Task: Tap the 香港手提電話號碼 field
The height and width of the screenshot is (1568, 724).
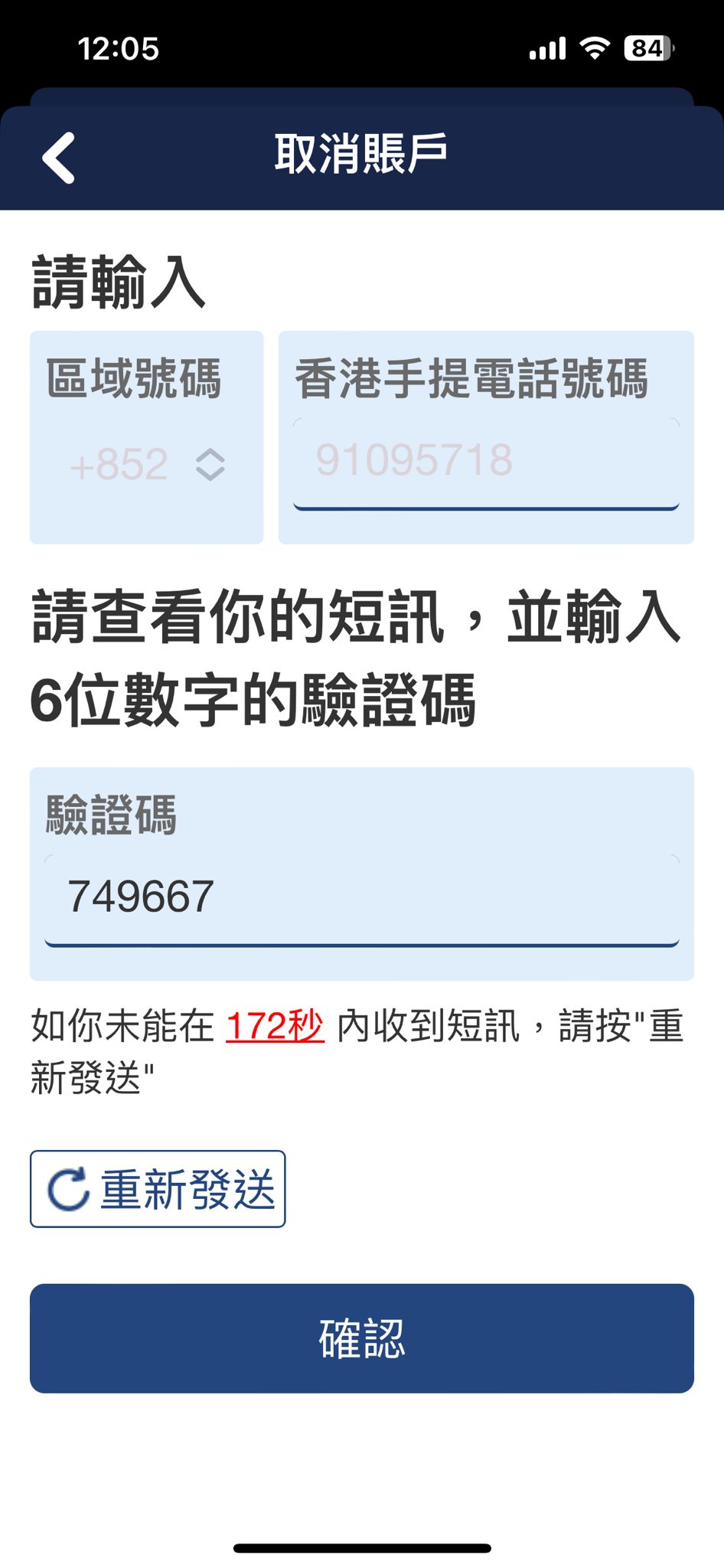Action: coord(486,463)
